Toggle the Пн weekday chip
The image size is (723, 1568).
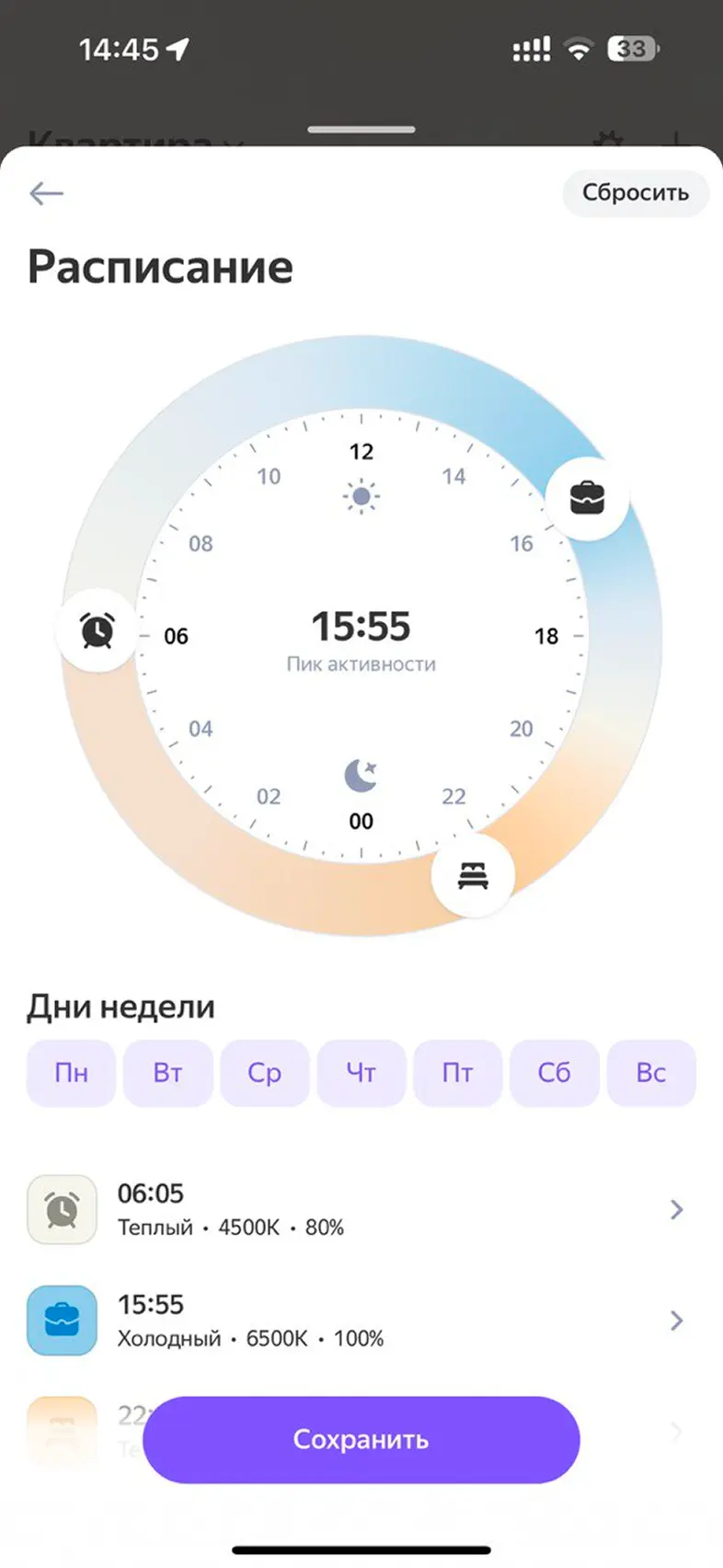[x=72, y=1073]
